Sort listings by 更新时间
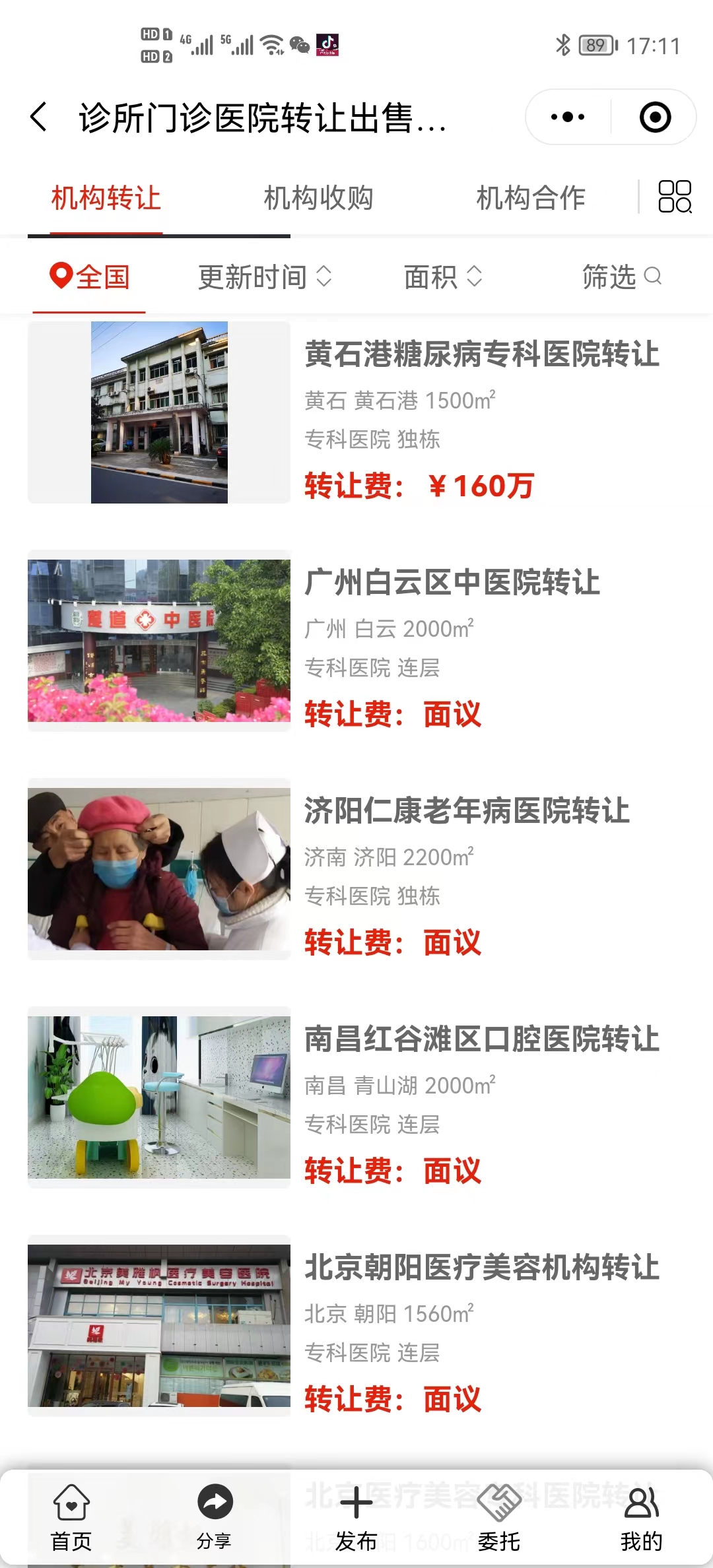This screenshot has width=713, height=1568. click(264, 277)
